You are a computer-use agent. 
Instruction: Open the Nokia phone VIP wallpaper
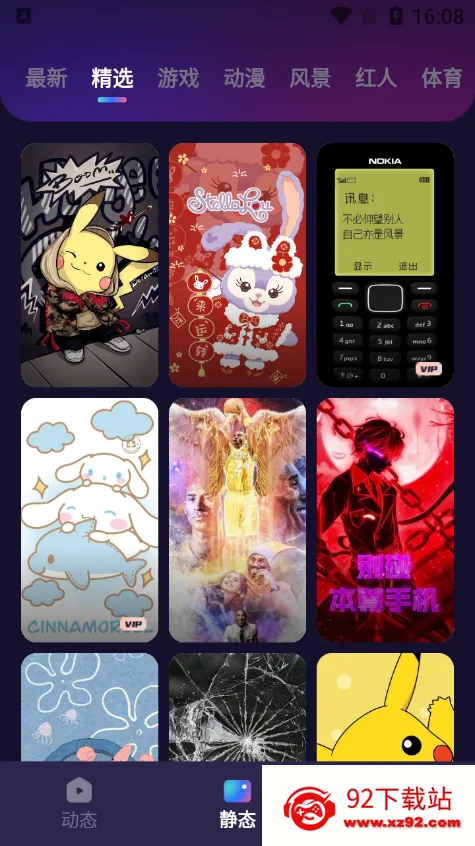pyautogui.click(x=385, y=264)
